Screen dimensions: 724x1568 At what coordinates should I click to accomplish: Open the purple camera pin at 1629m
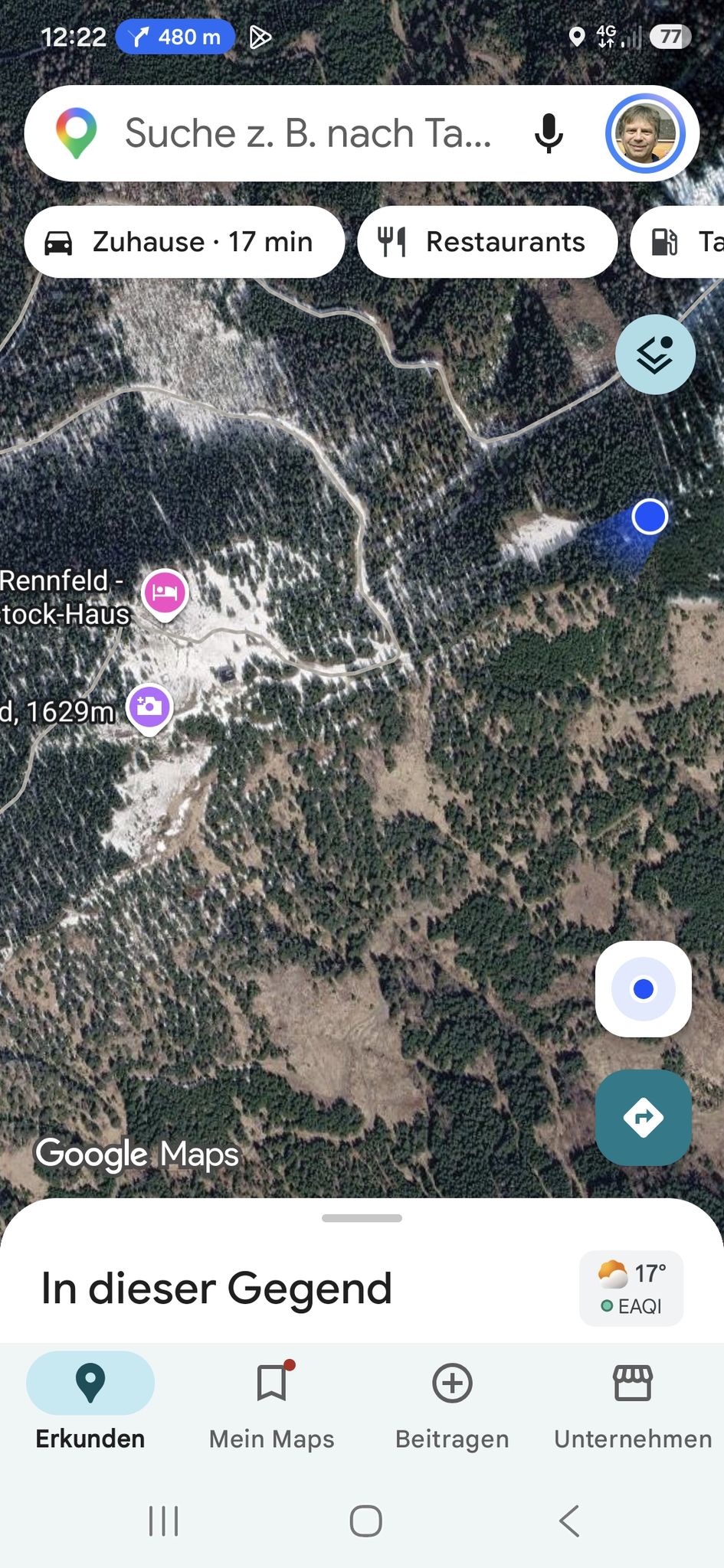point(149,707)
